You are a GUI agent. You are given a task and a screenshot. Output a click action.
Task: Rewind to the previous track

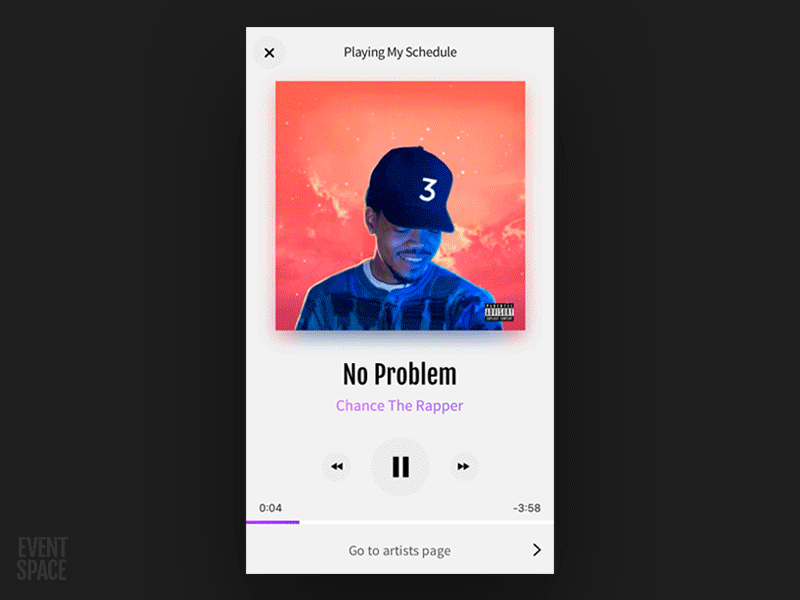[x=337, y=467]
